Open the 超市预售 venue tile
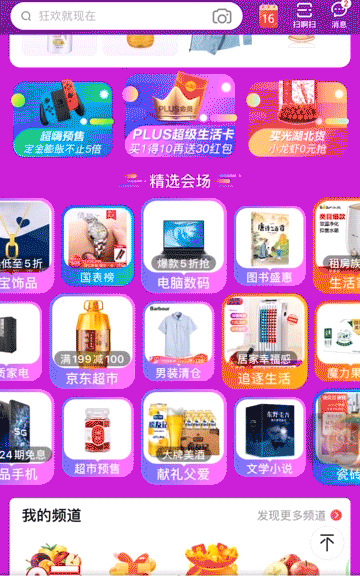The height and width of the screenshot is (576, 360). click(x=97, y=437)
